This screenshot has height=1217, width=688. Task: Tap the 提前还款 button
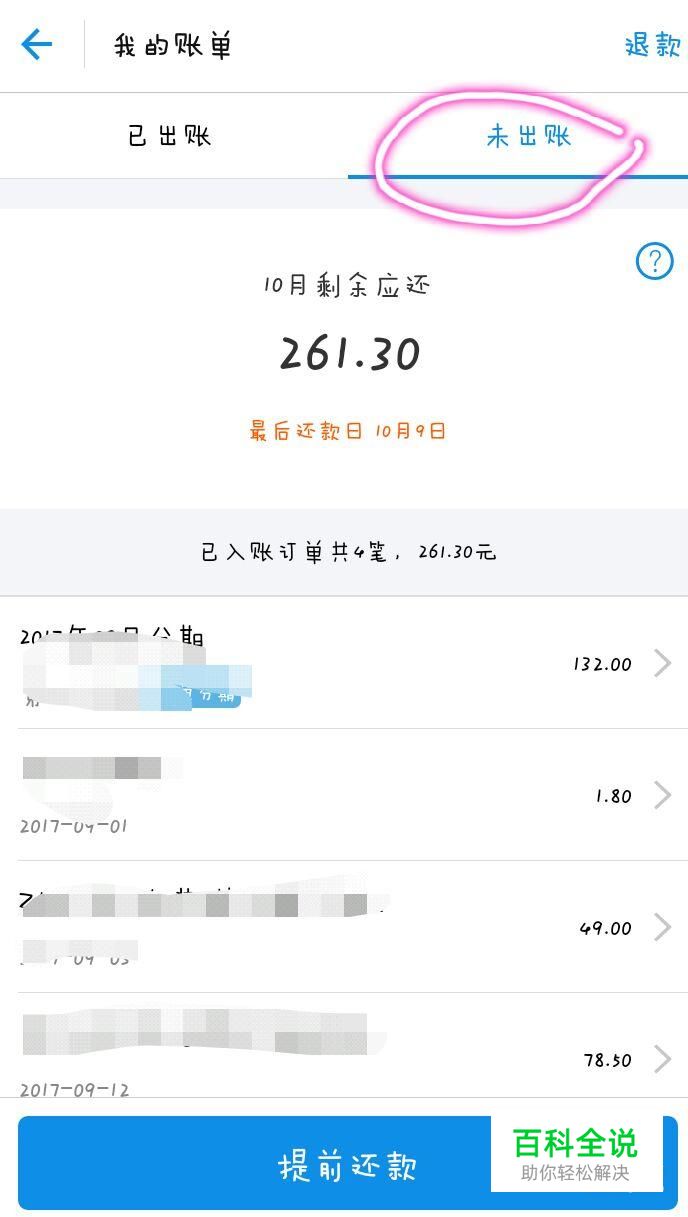tap(347, 1165)
